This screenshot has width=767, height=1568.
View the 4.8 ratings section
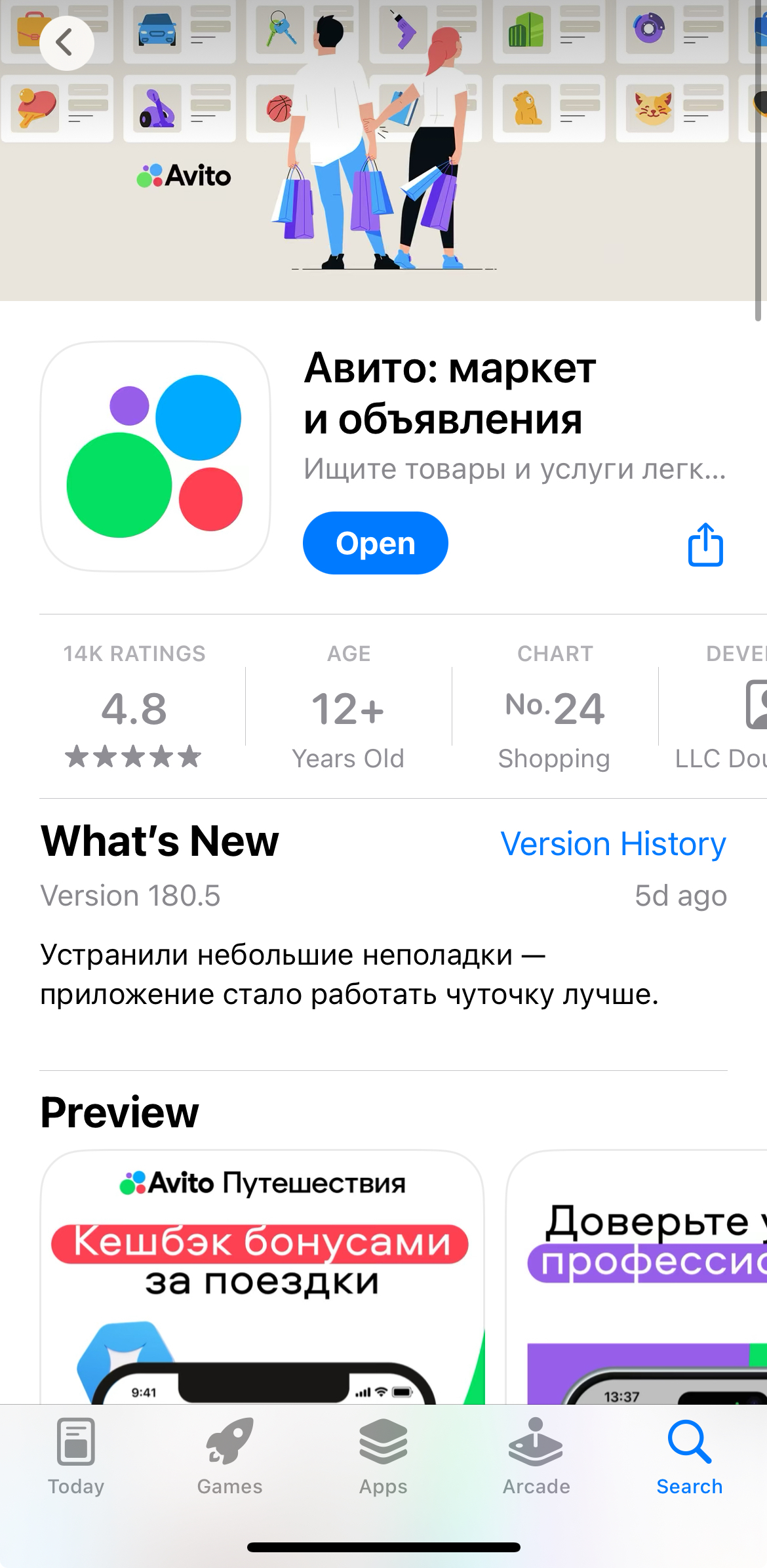134,708
